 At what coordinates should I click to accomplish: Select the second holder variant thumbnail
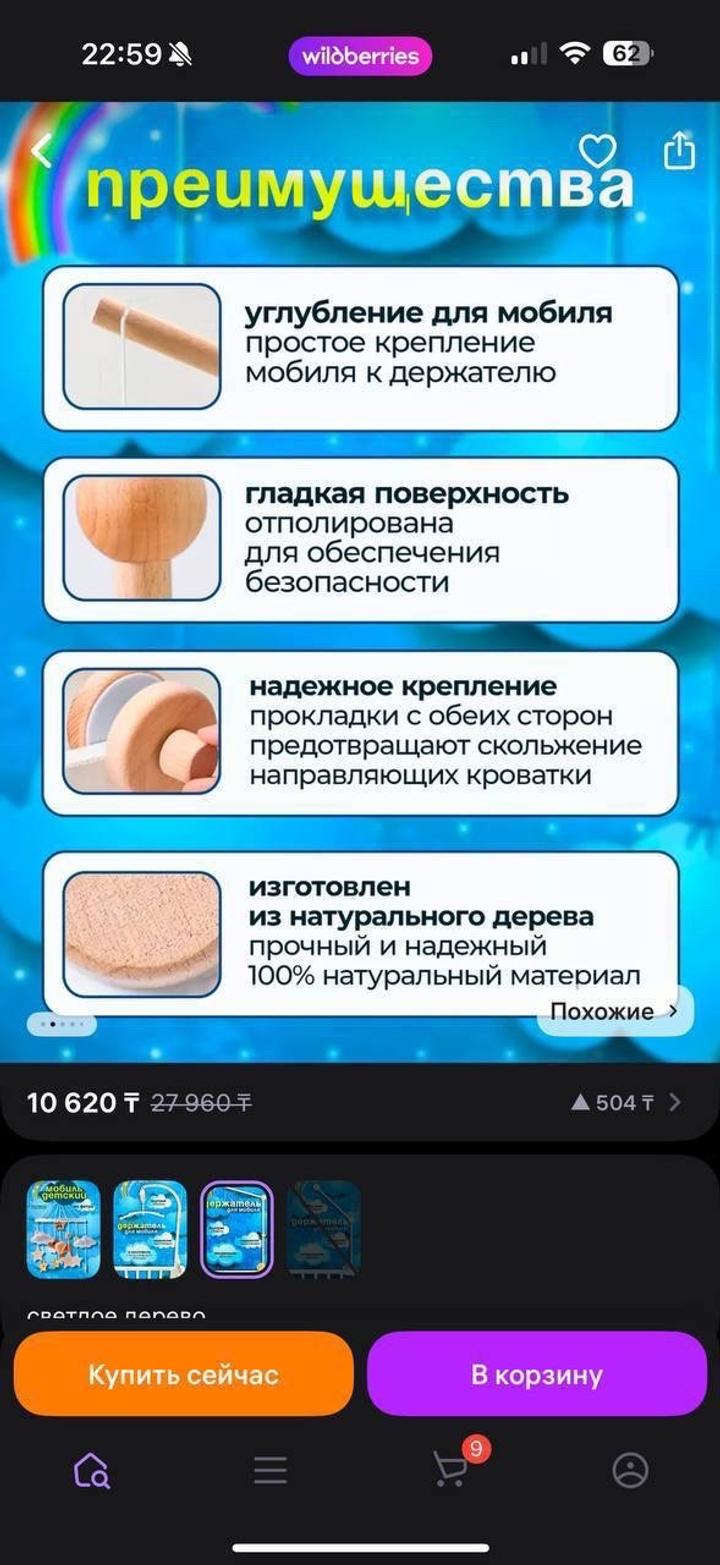(150, 1229)
